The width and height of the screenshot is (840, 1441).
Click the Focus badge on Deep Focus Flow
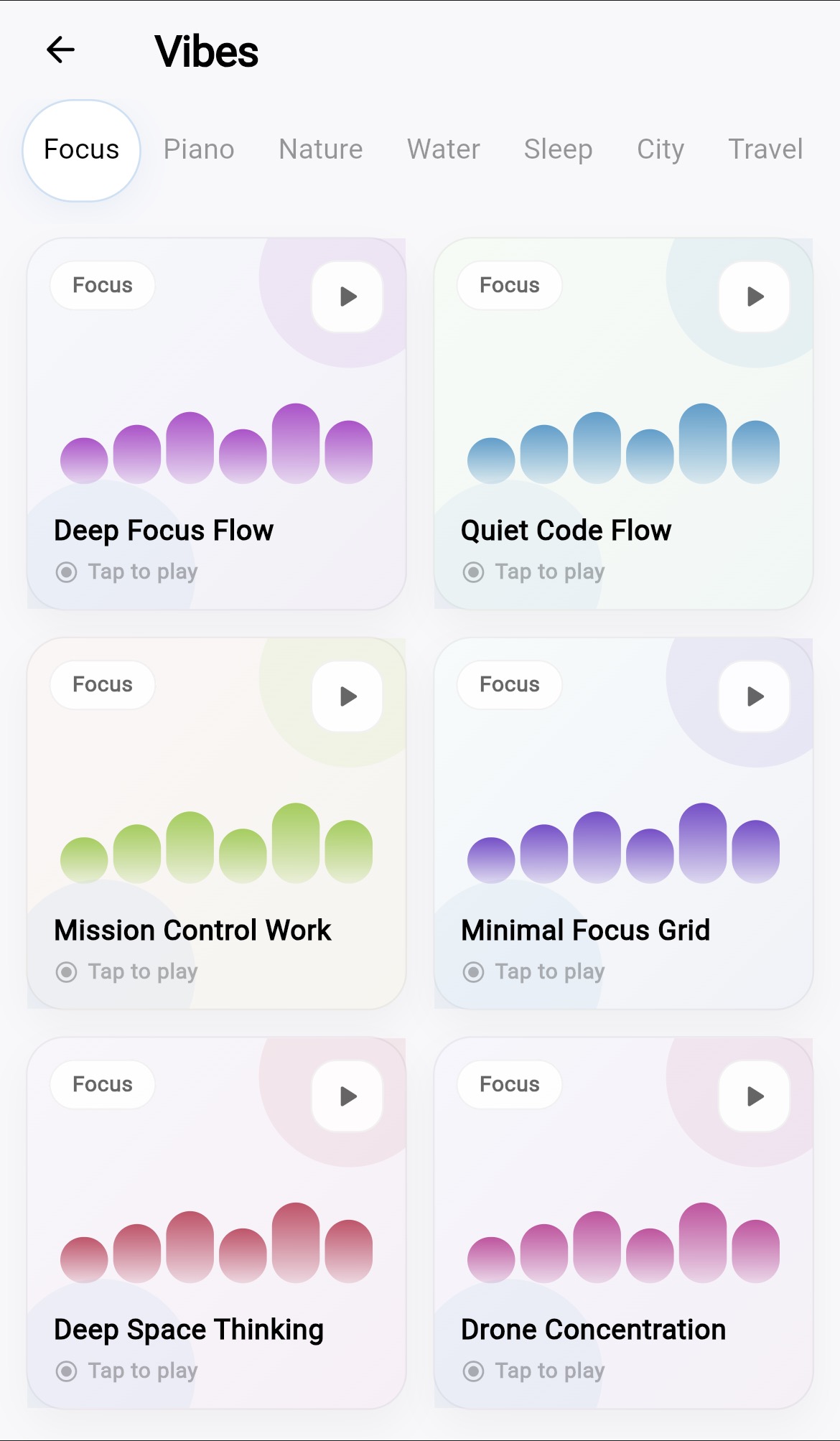tap(102, 285)
